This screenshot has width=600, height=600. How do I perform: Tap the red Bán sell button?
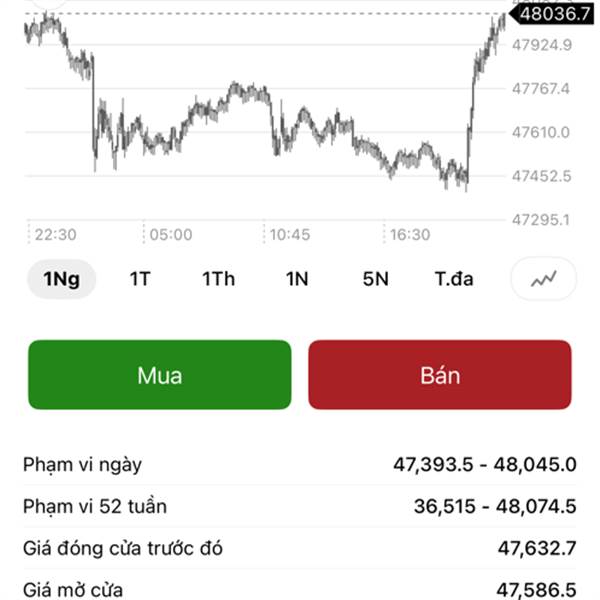[440, 375]
